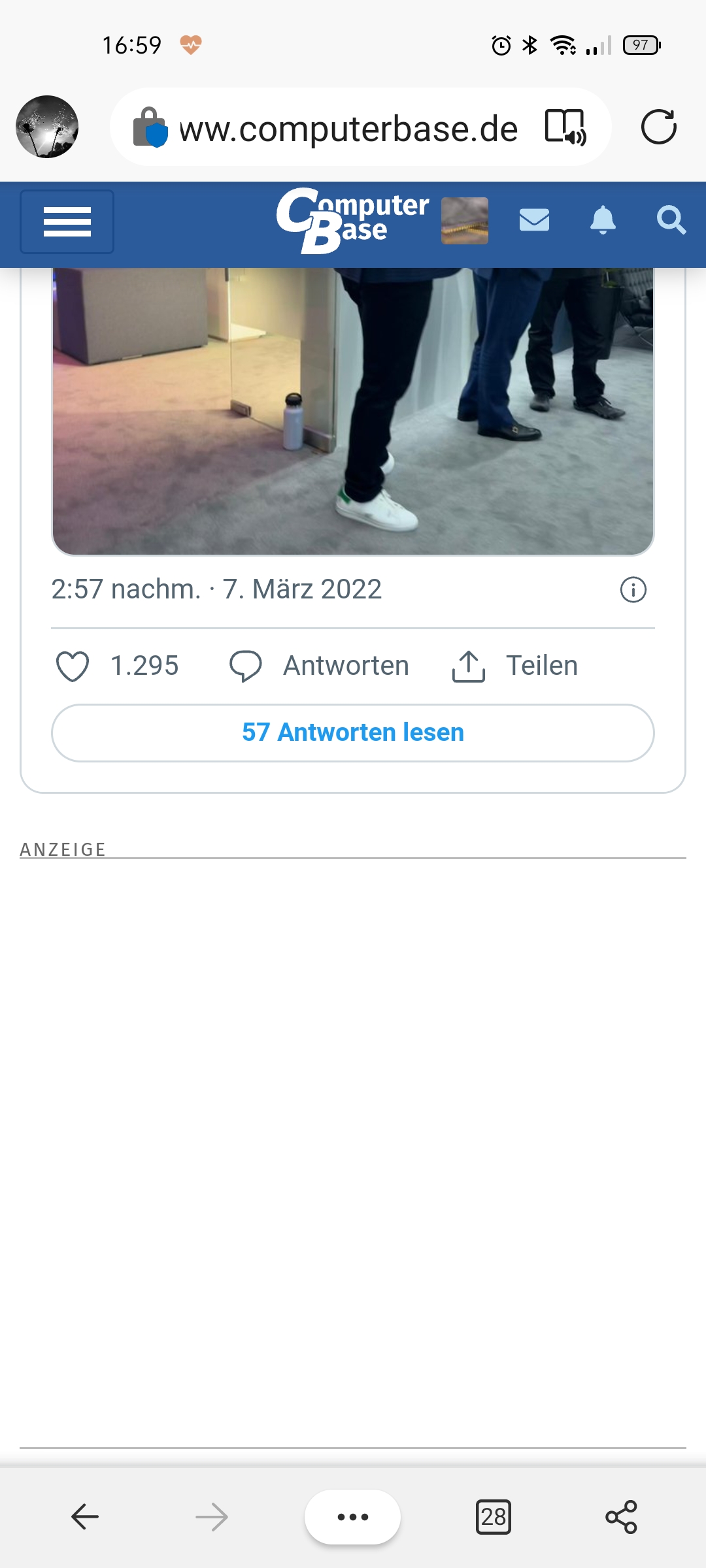
Task: Open the embedded tweet photo
Action: pos(353,412)
